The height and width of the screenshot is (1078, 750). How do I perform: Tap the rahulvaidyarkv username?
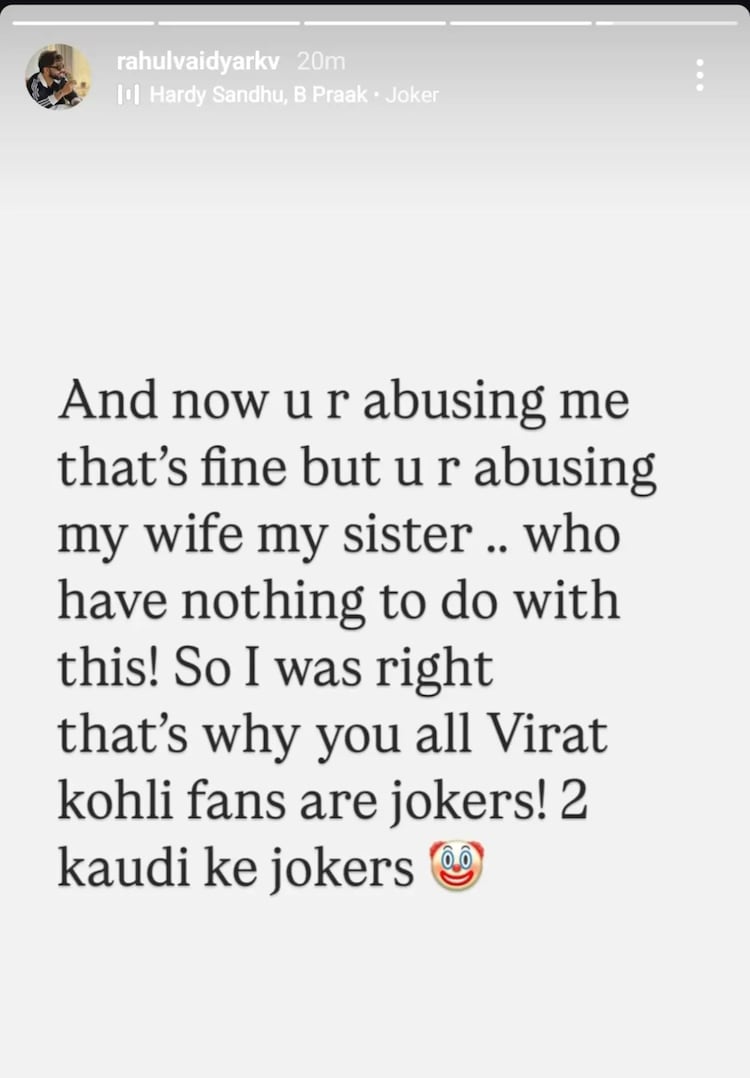click(198, 62)
